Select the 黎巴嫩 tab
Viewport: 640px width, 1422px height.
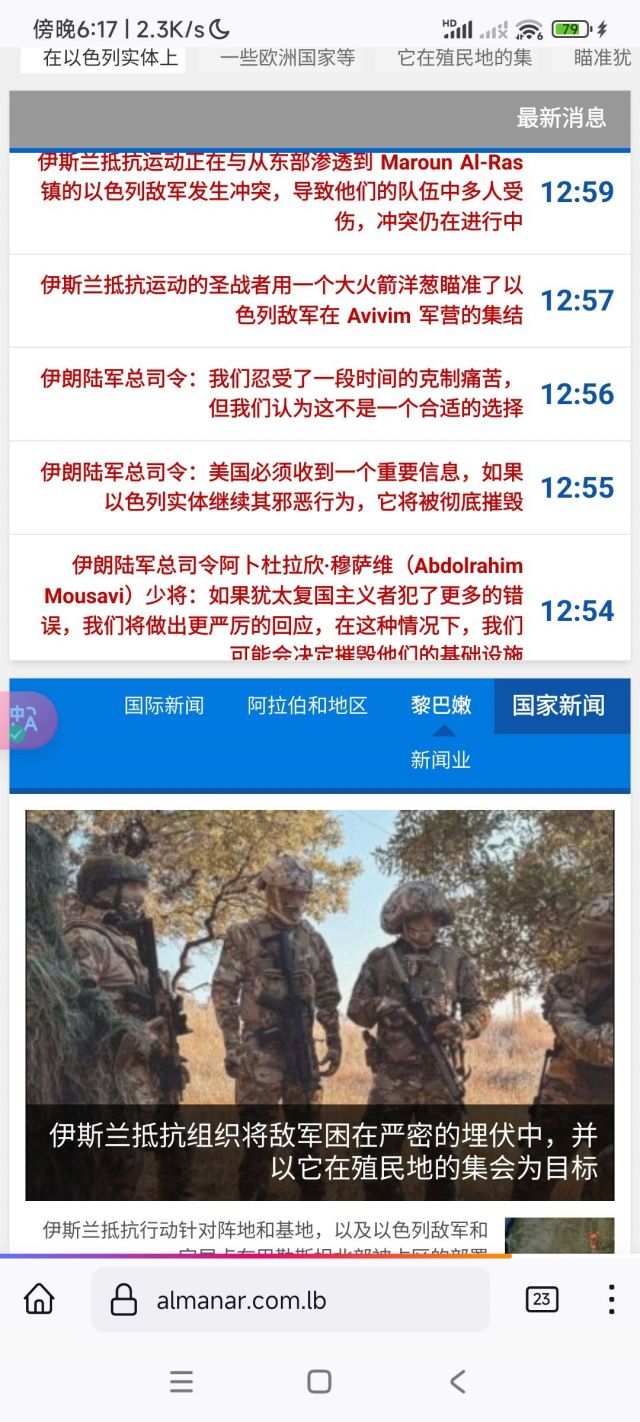click(440, 705)
